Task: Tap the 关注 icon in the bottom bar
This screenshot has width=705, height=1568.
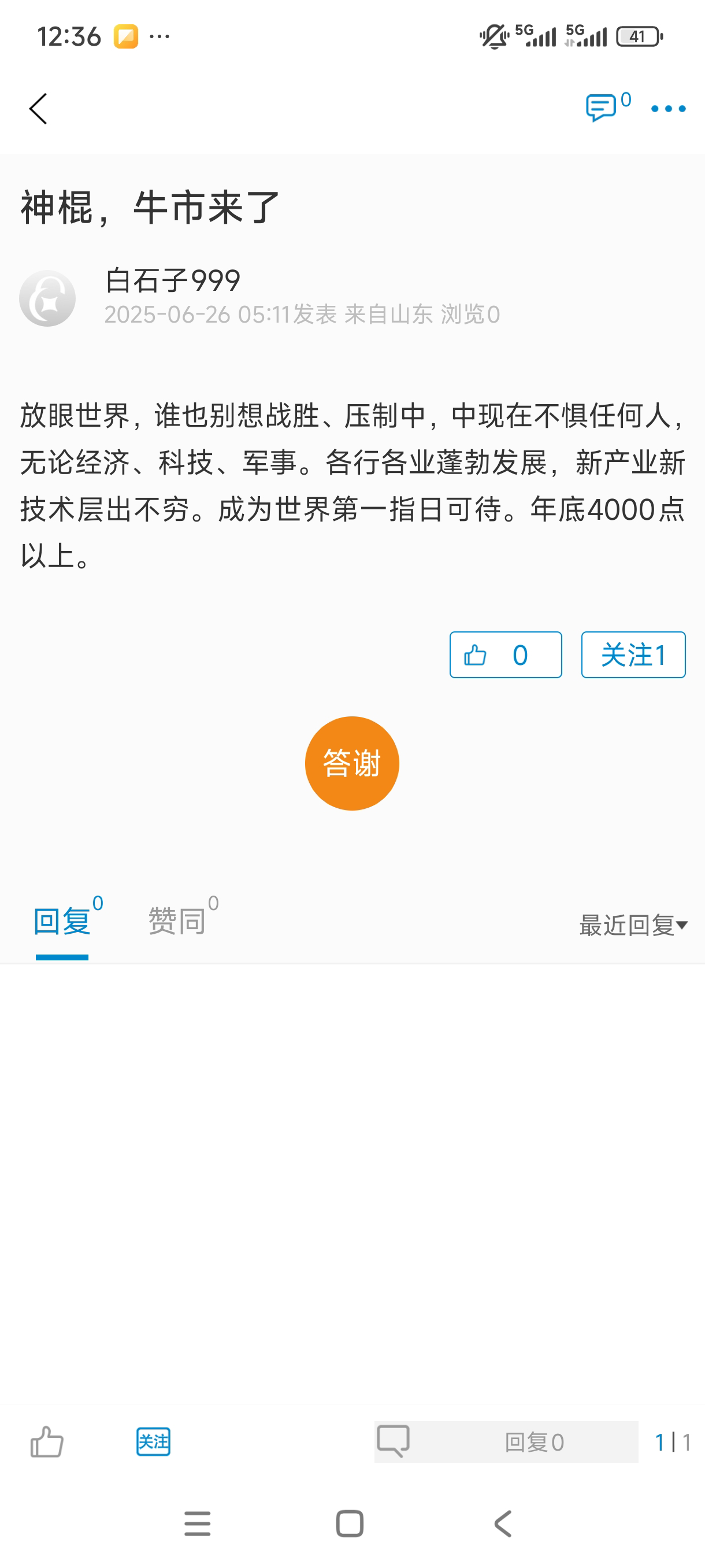Action: click(153, 1442)
